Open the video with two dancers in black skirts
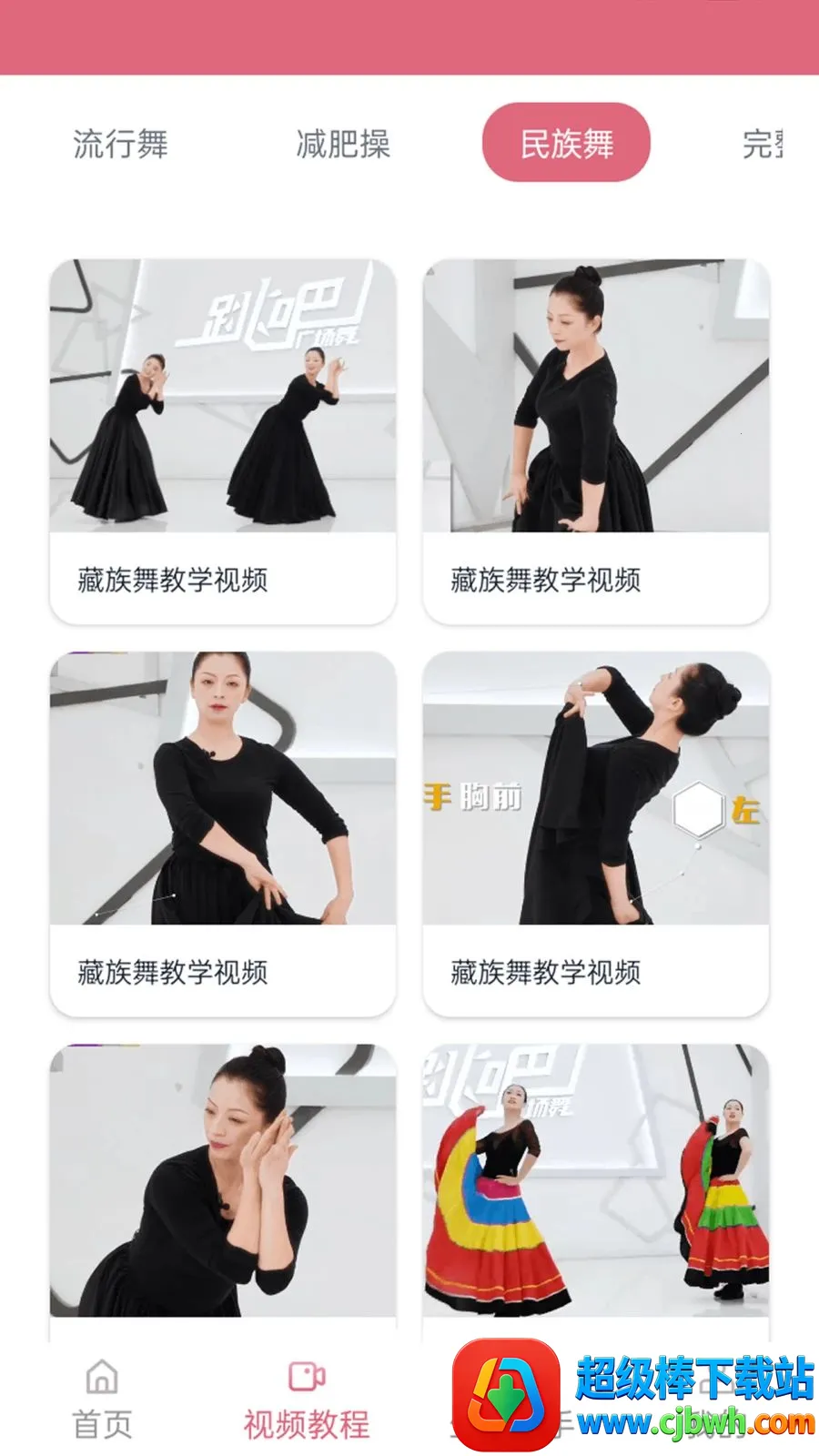 (223, 442)
